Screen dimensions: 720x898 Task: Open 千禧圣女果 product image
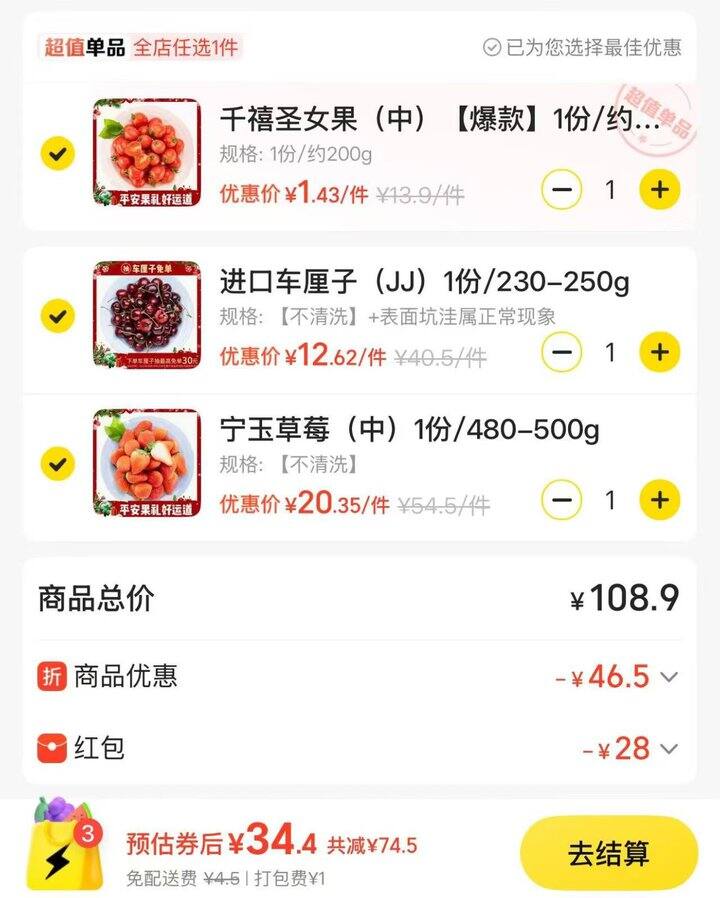pyautogui.click(x=146, y=153)
